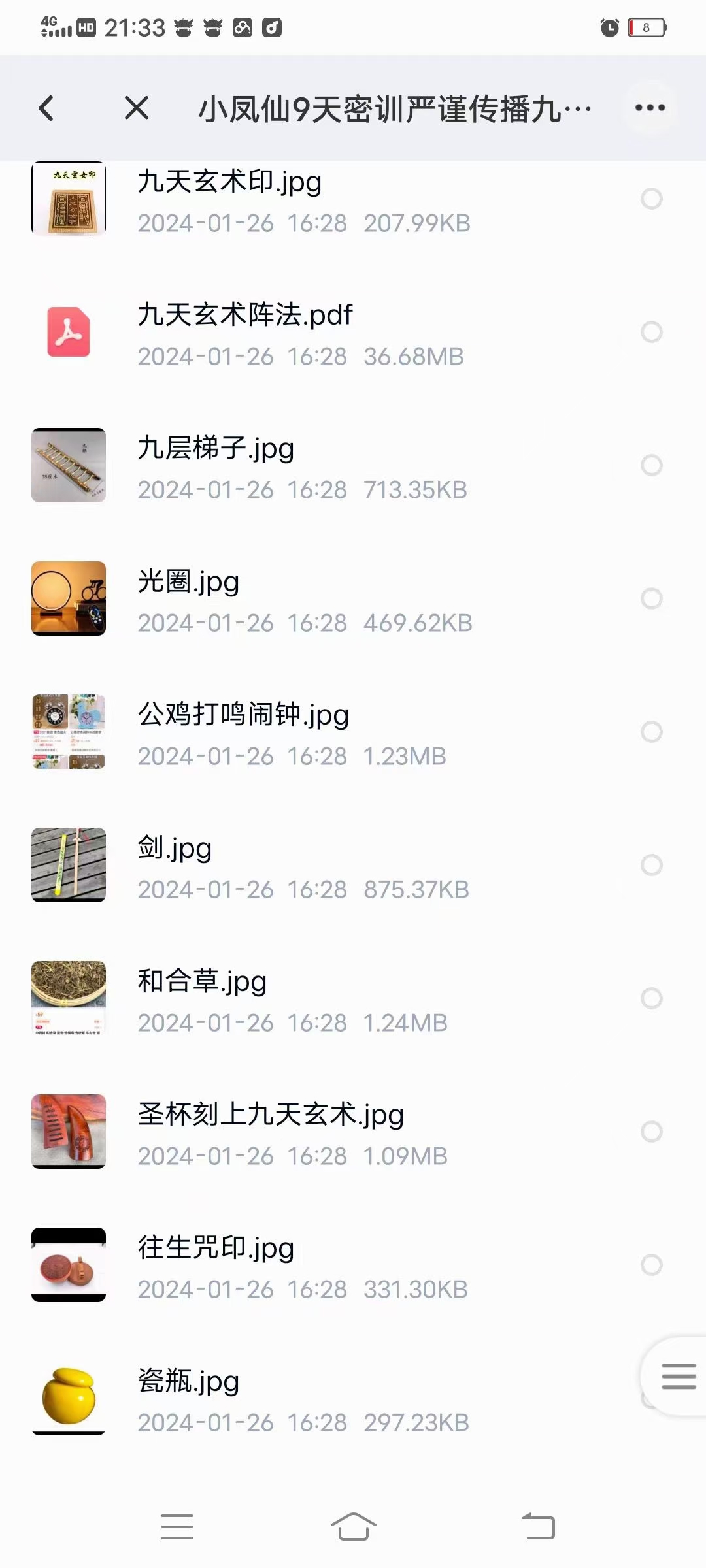706x1568 pixels.
Task: Toggle selection of 剑.jpg file
Action: pos(650,865)
